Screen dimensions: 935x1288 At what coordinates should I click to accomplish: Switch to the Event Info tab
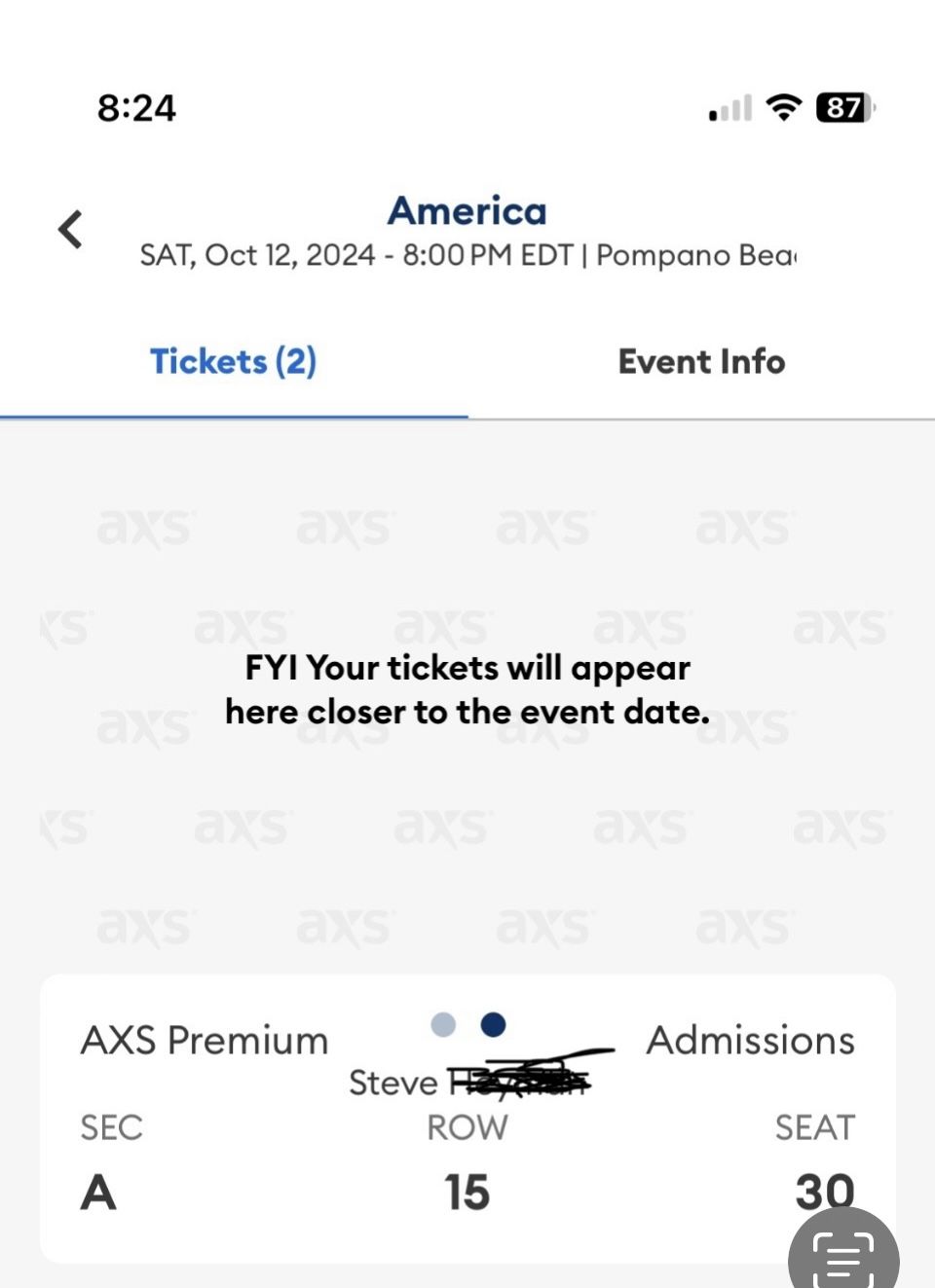pyautogui.click(x=701, y=362)
